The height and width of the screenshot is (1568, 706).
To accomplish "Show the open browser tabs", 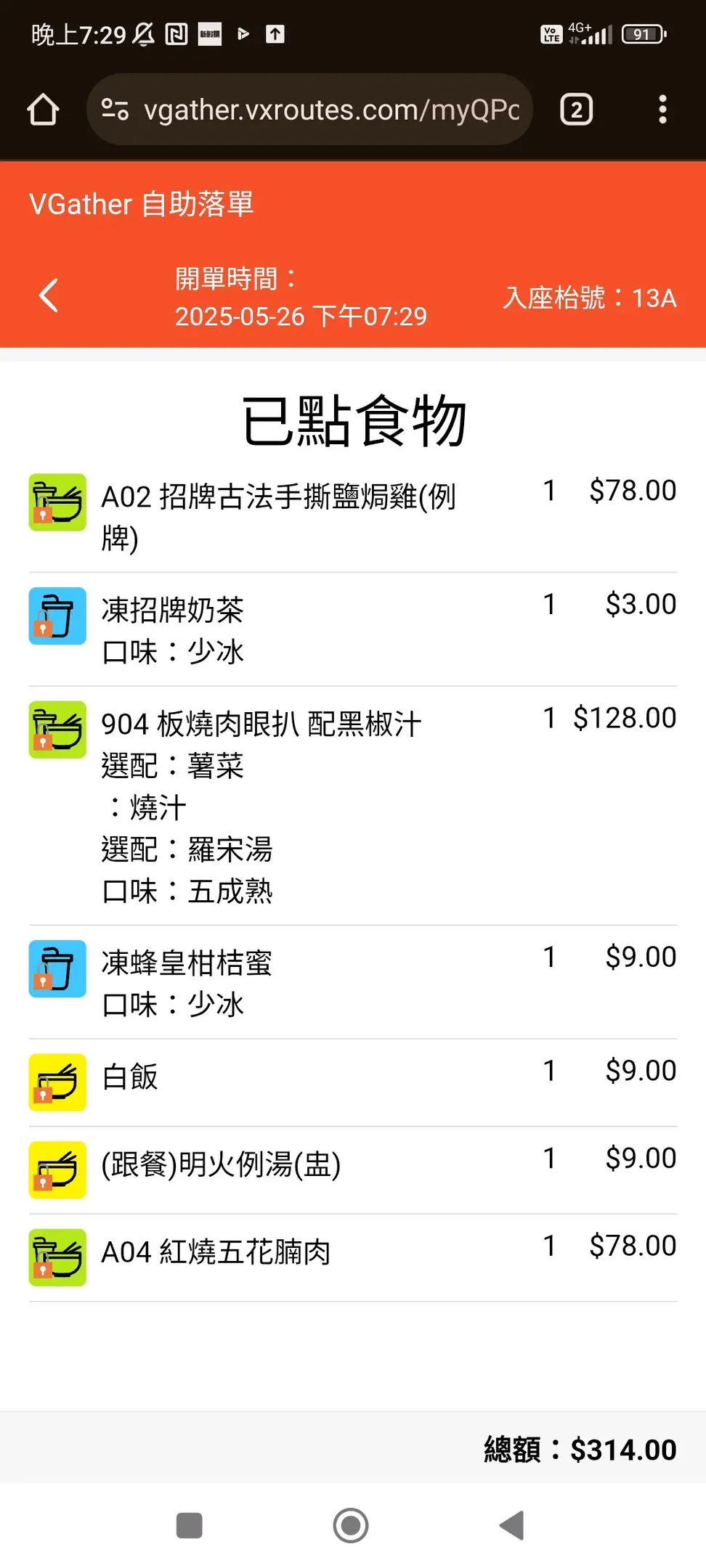I will click(x=576, y=110).
